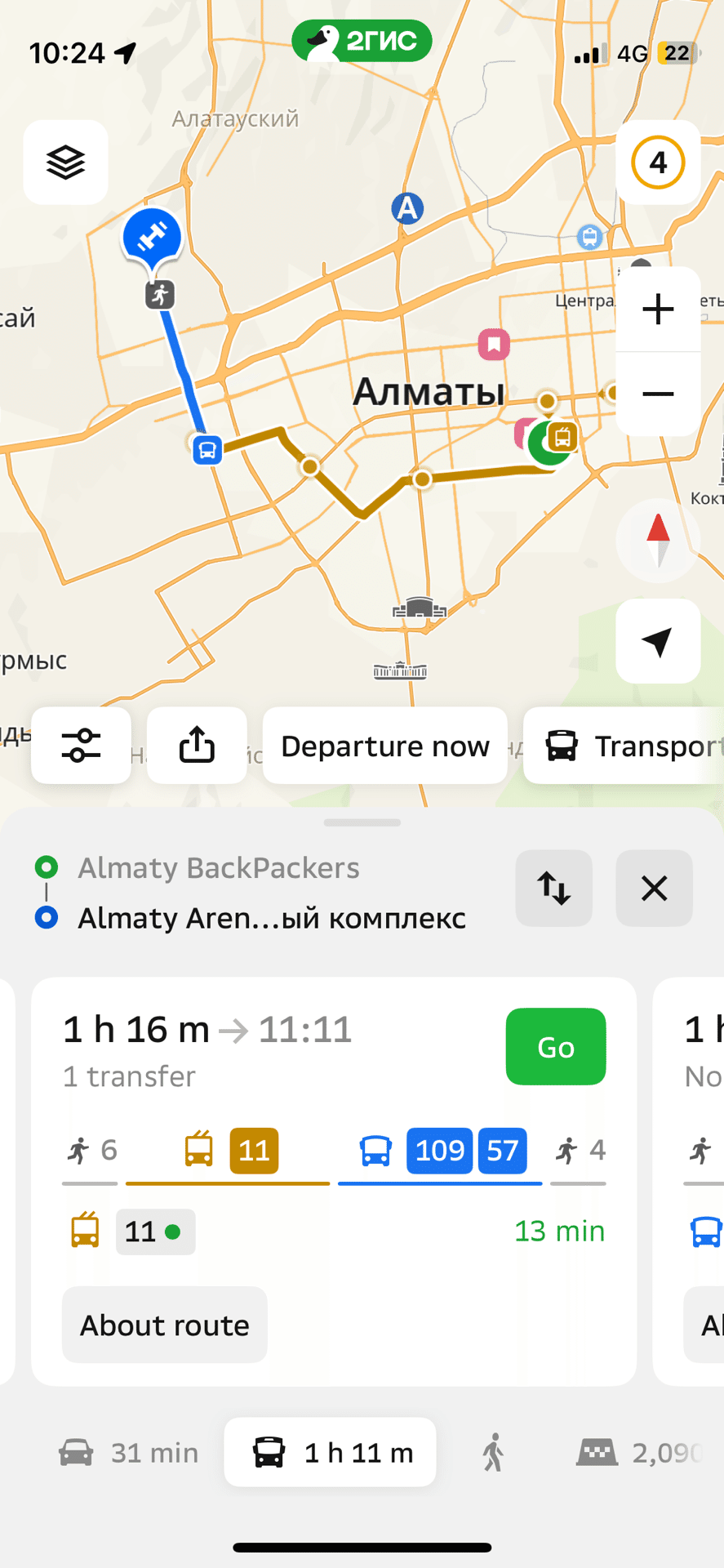Zoom out of the map
Image resolution: width=724 pixels, height=1568 pixels.
(658, 394)
